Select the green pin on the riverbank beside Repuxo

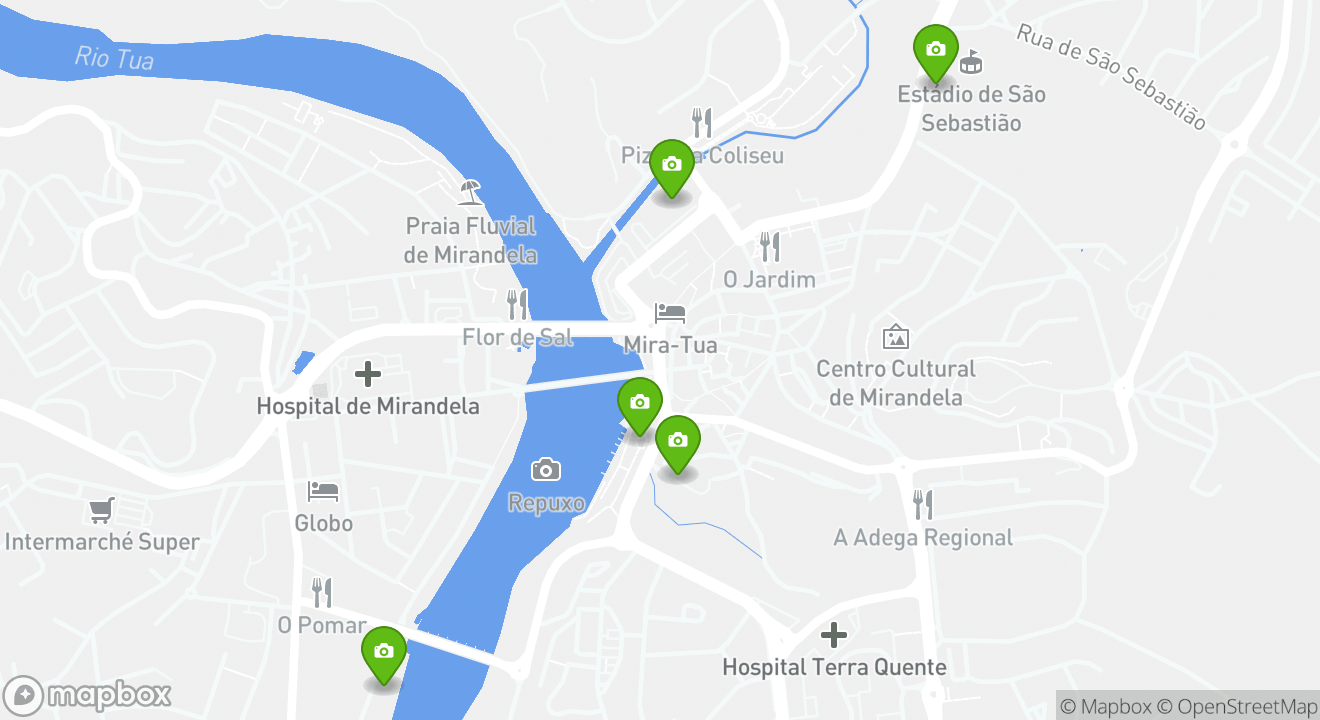pos(640,403)
